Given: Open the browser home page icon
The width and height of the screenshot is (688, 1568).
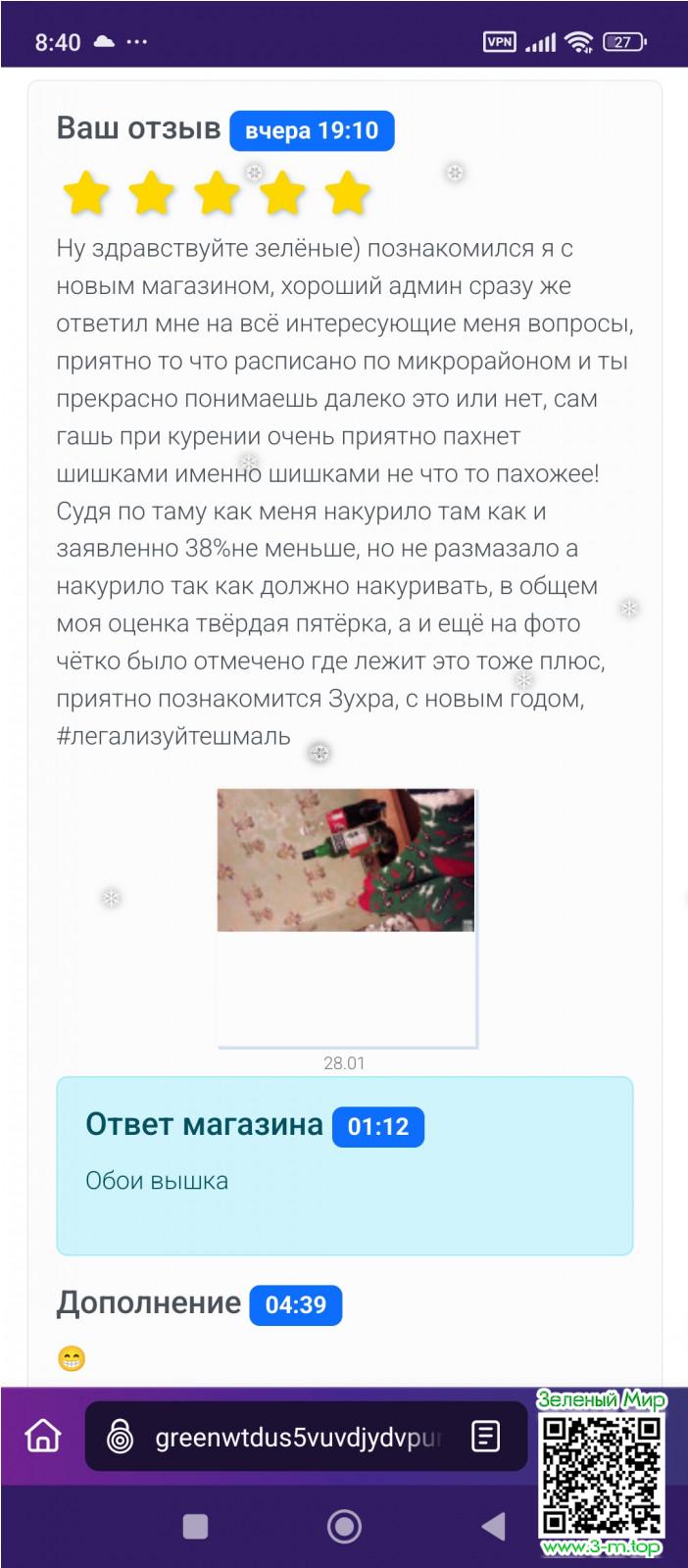Looking at the screenshot, I should pyautogui.click(x=43, y=1437).
